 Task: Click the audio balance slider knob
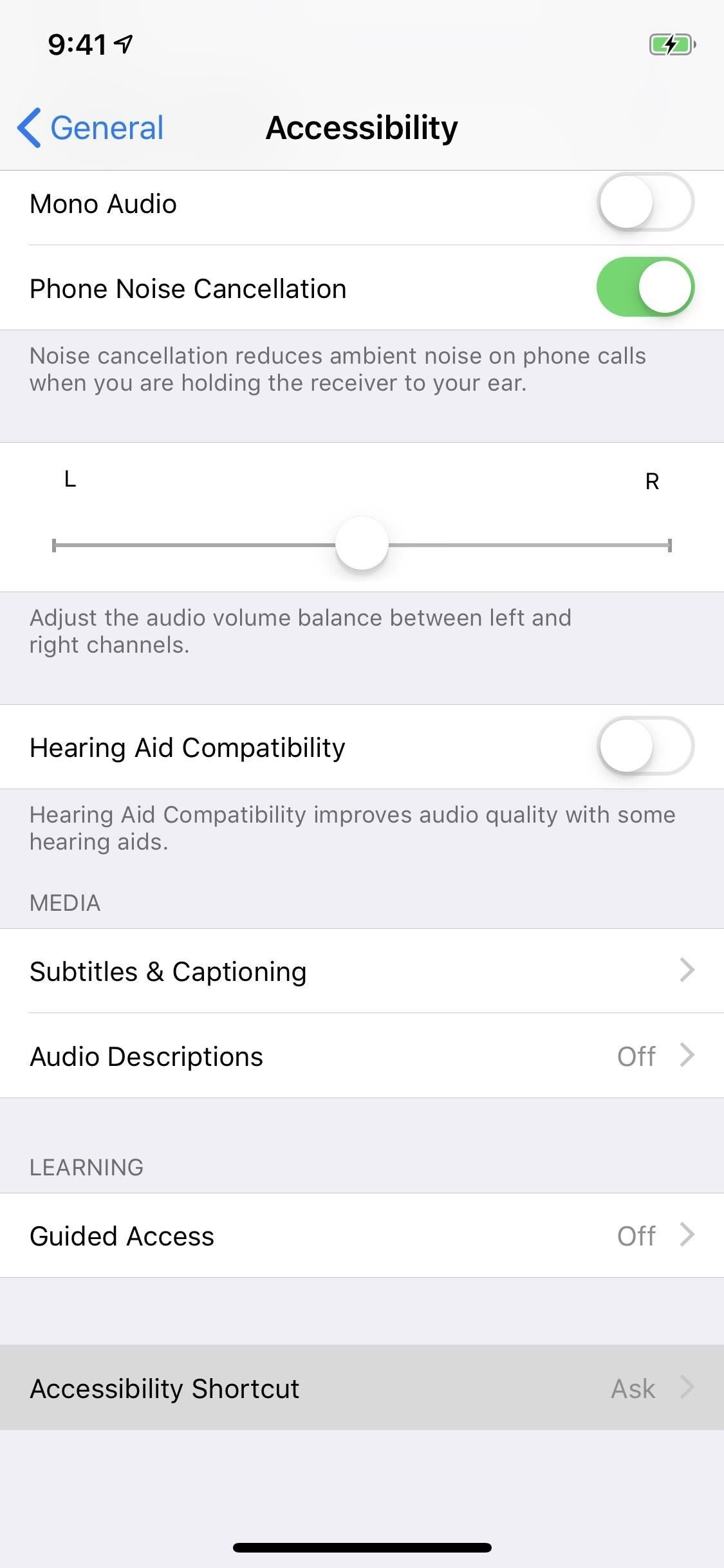(360, 543)
